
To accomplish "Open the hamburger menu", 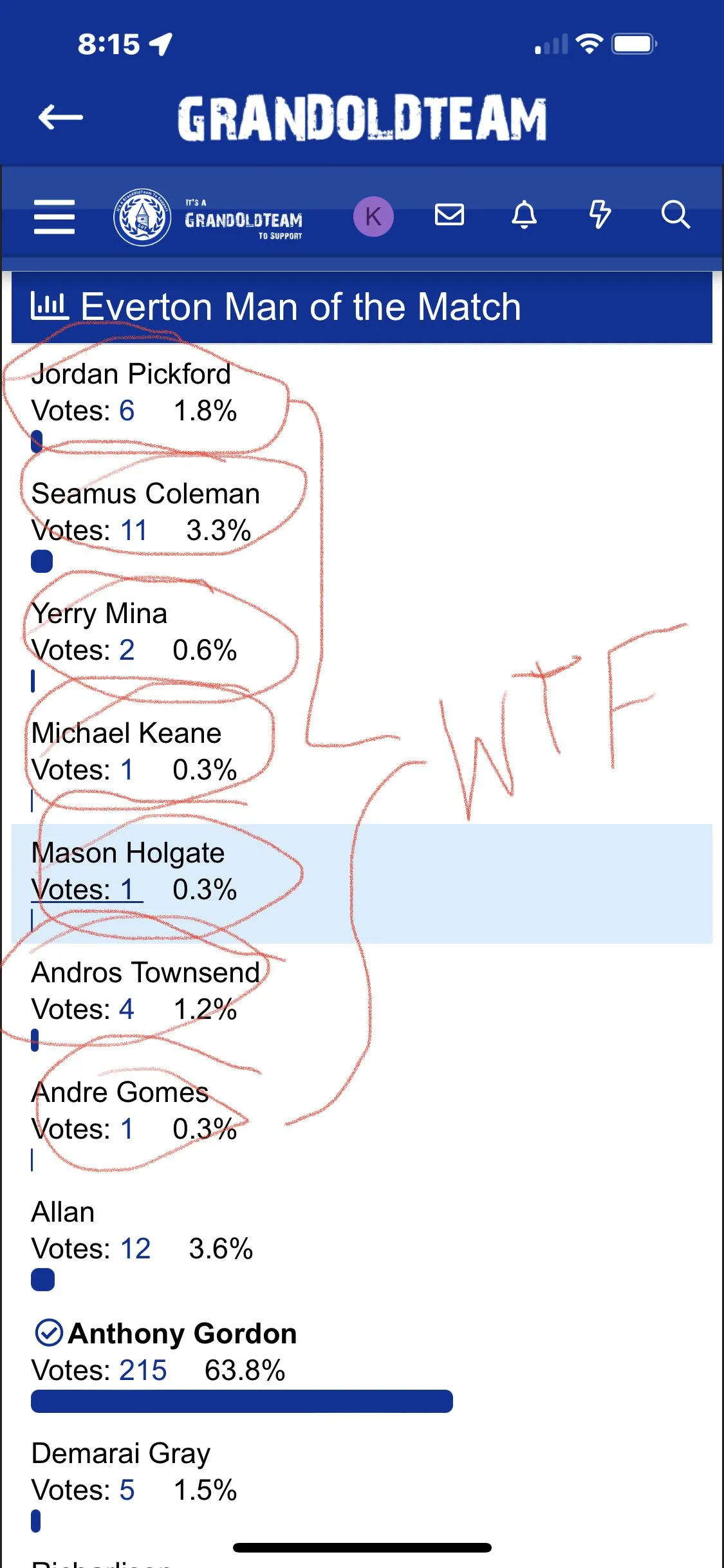I will click(54, 216).
